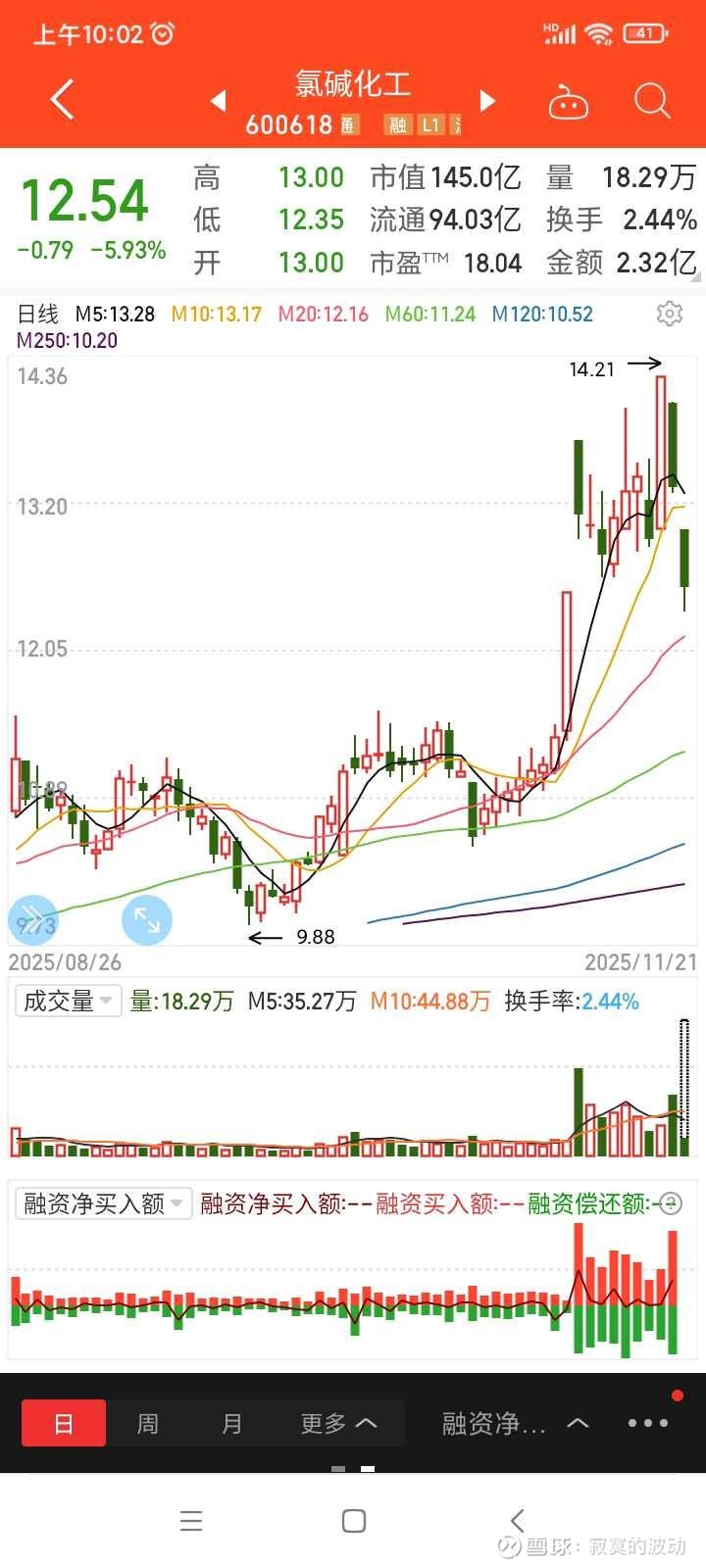This screenshot has height=1568, width=706.
Task: Add an indicator with the plus icon
Action: tap(671, 1202)
